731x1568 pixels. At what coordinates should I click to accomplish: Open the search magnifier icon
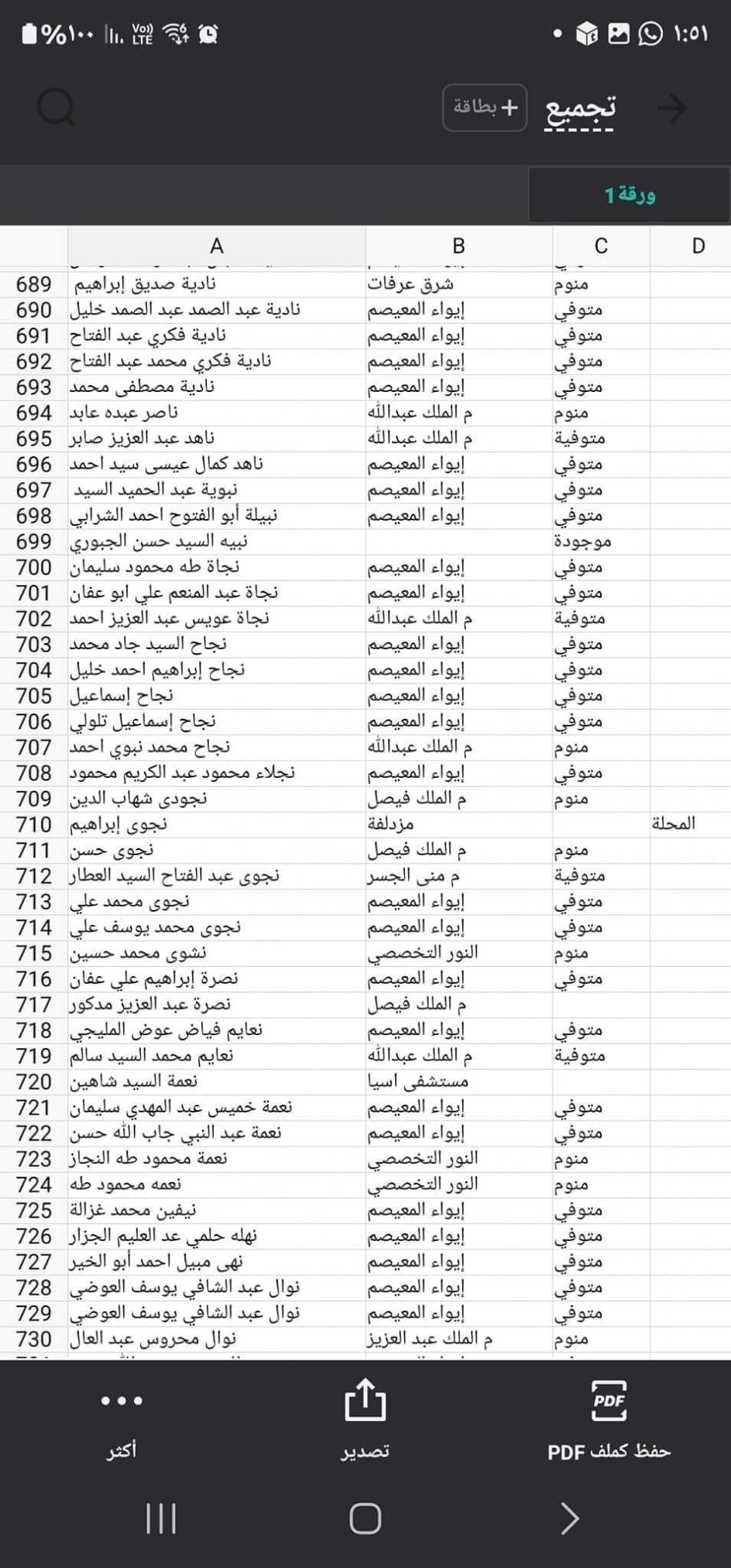(x=56, y=108)
